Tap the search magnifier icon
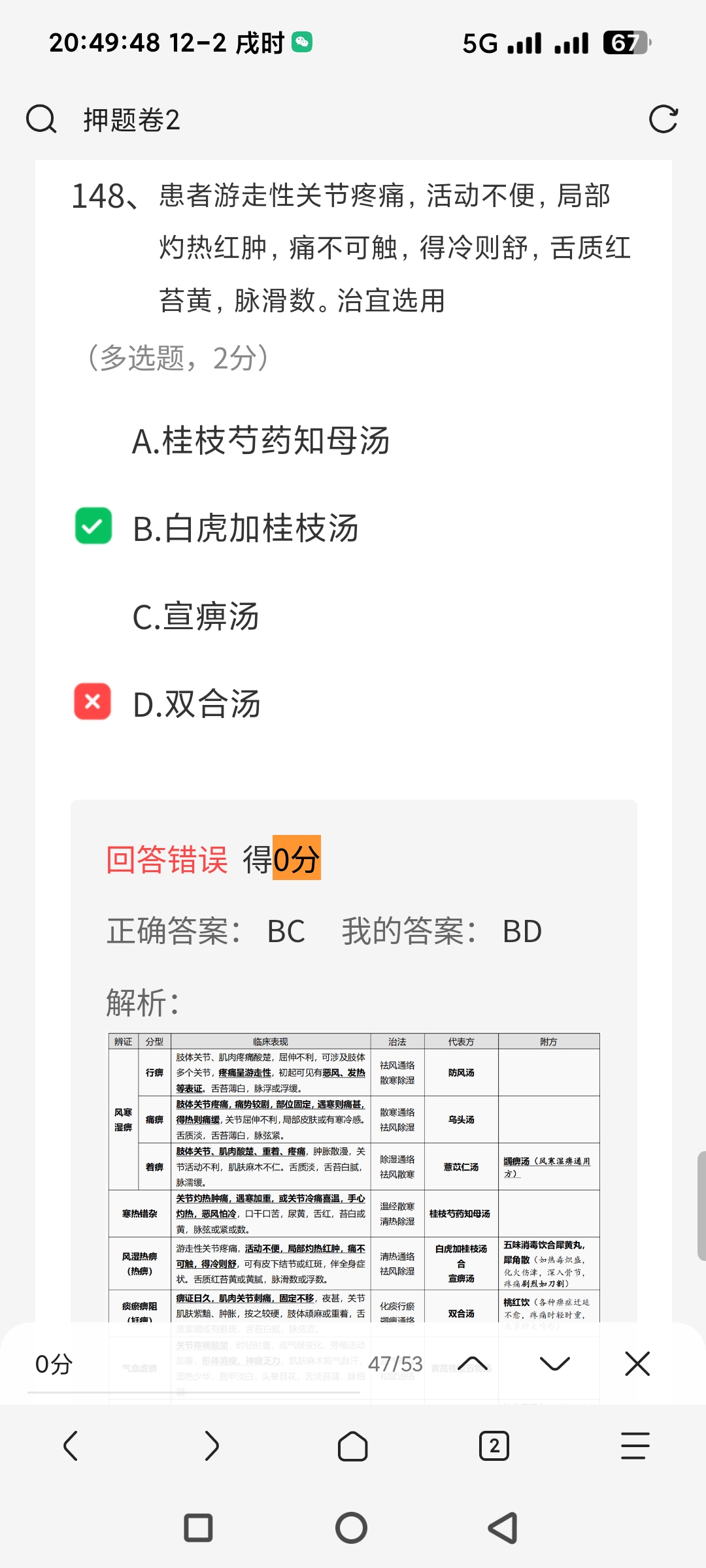This screenshot has width=706, height=1568. [x=41, y=120]
